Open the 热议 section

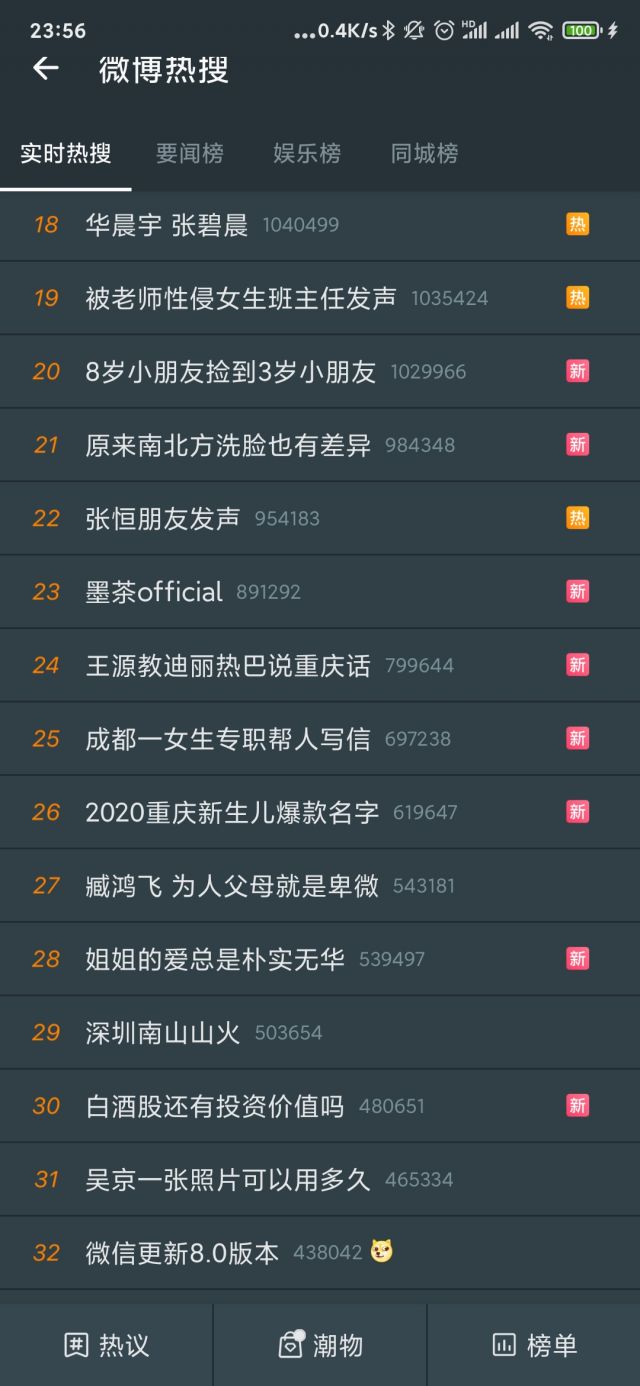(106, 1345)
